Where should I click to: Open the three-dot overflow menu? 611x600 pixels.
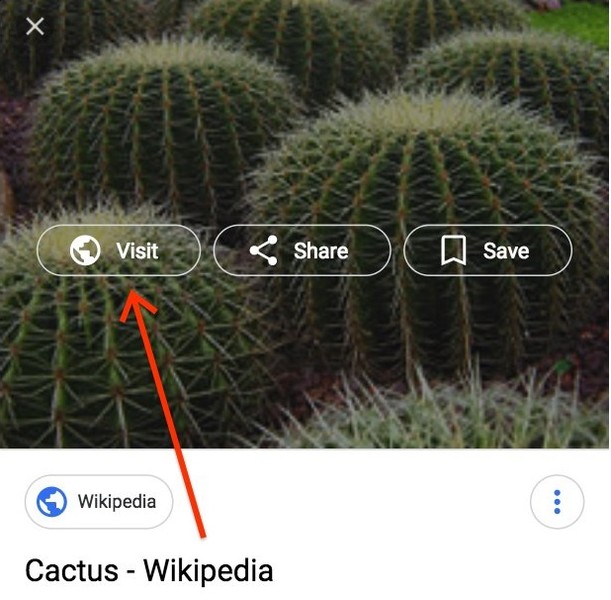coord(557,502)
